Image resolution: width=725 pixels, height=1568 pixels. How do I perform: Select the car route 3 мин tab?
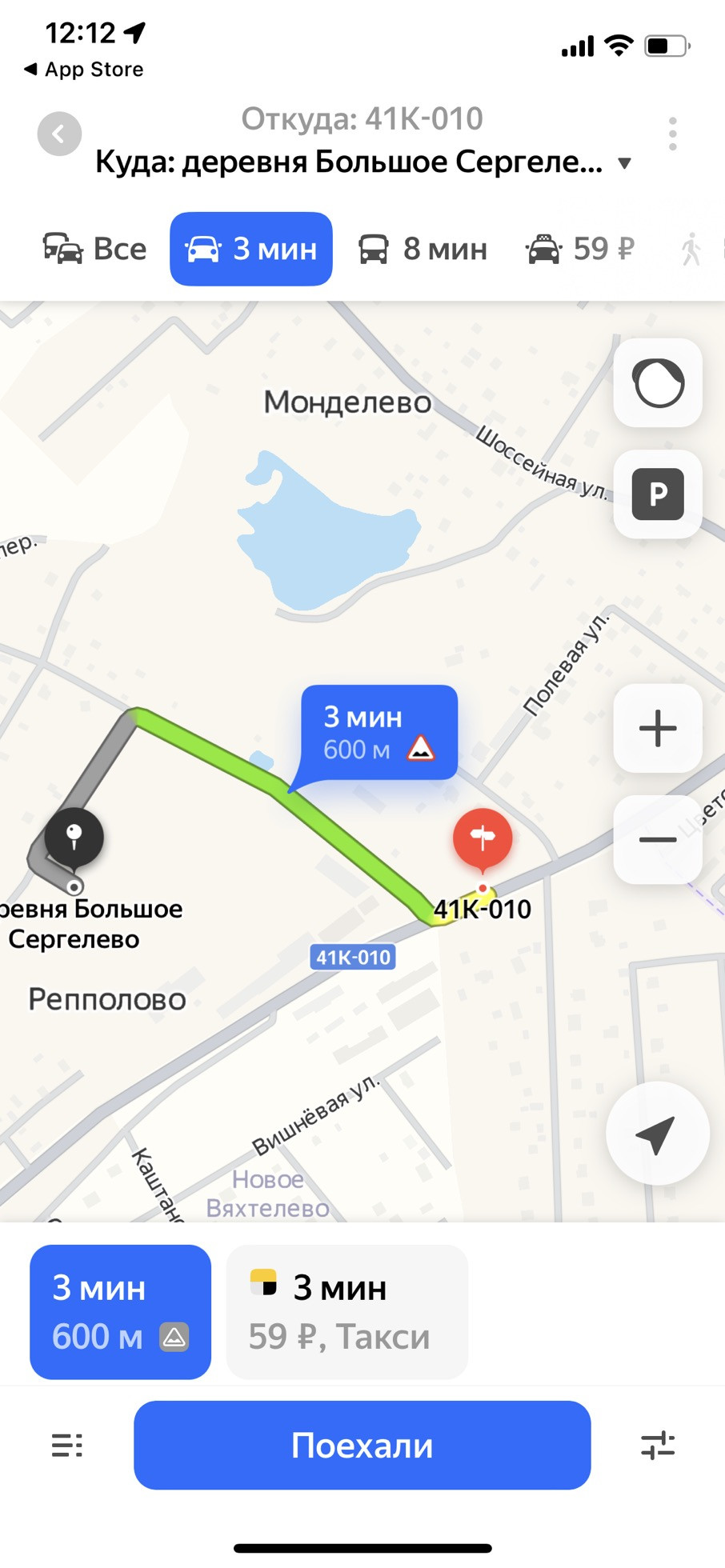tap(251, 249)
